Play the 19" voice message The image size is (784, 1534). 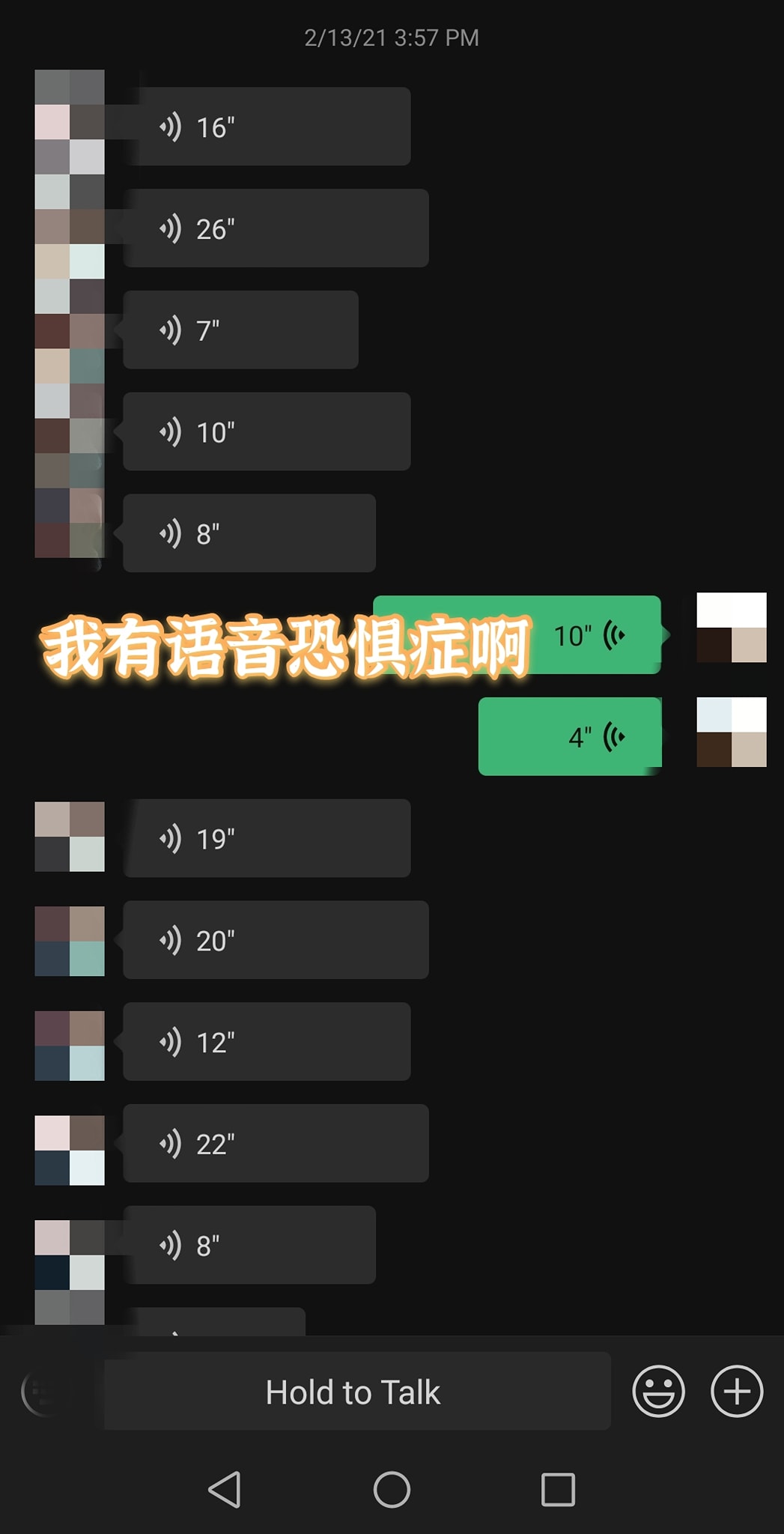pyautogui.click(x=267, y=839)
